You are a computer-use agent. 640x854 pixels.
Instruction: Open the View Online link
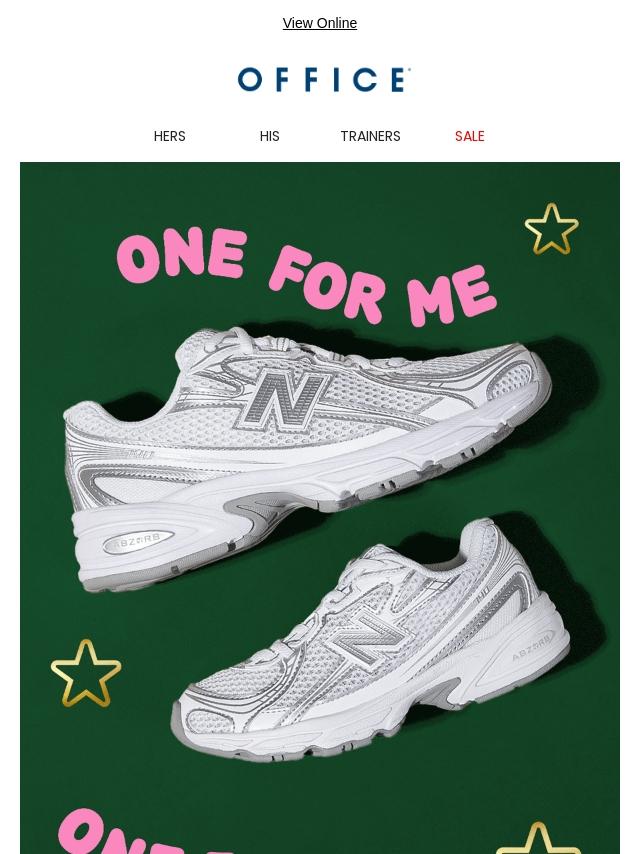click(x=319, y=23)
